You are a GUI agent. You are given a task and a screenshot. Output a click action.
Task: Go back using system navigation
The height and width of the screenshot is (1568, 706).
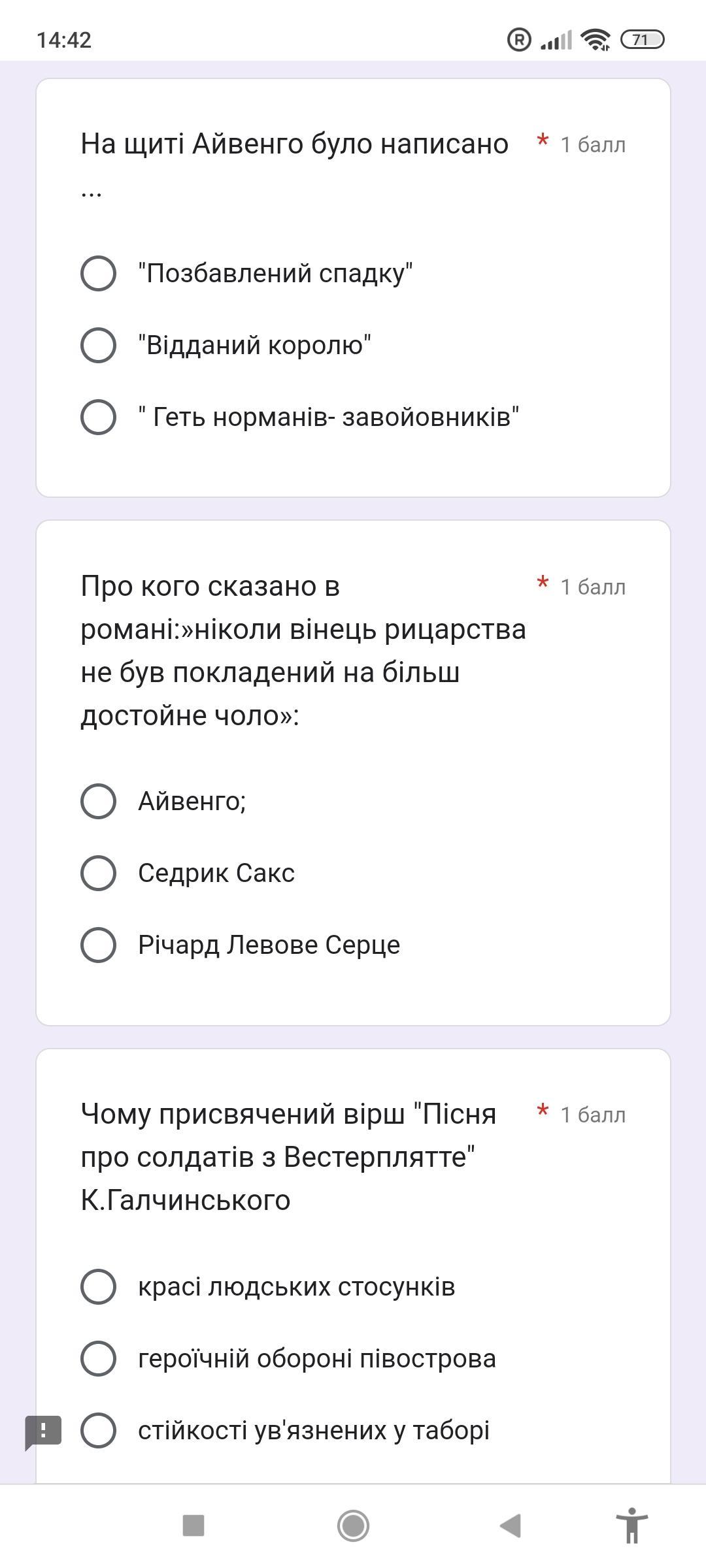[511, 1526]
